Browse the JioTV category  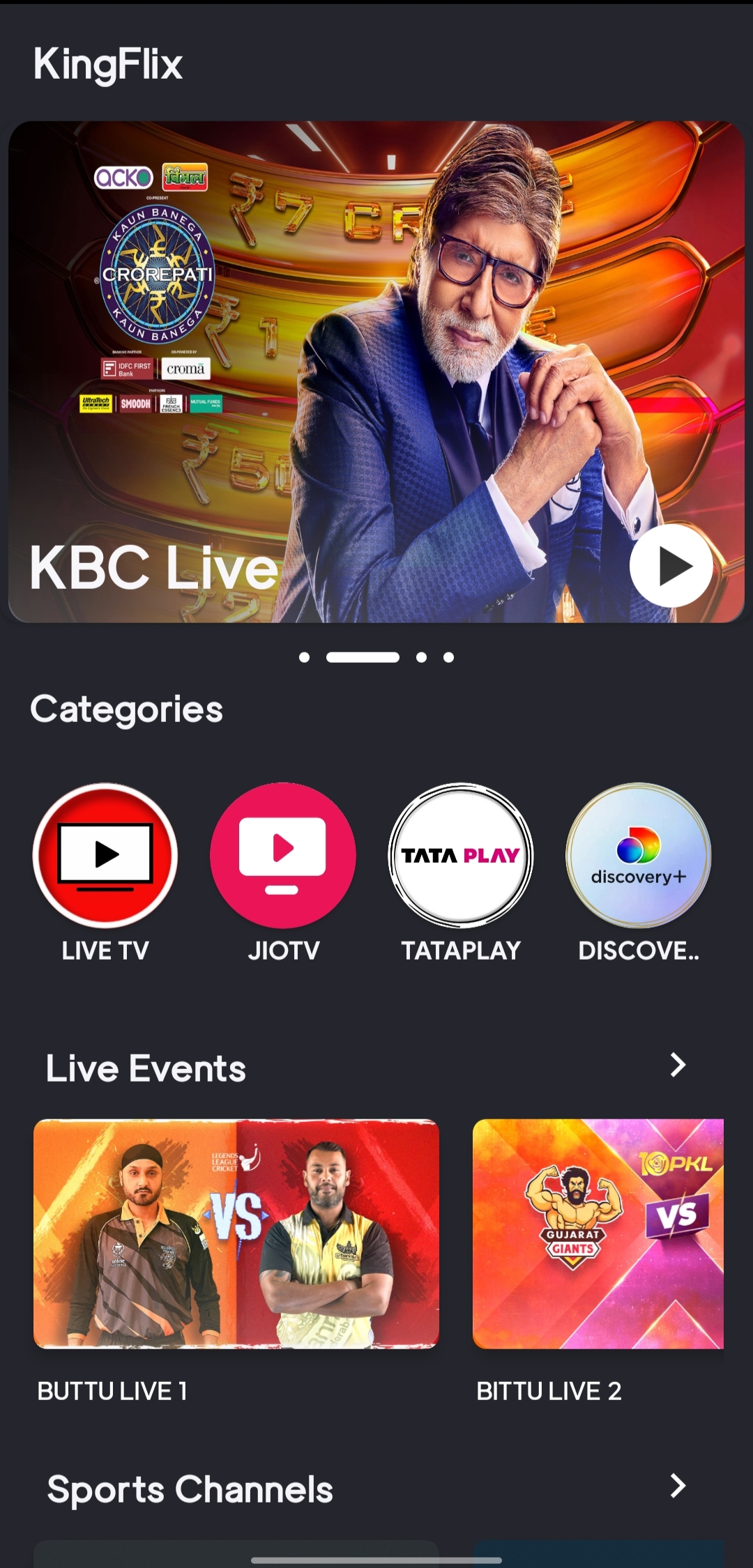tap(283, 856)
